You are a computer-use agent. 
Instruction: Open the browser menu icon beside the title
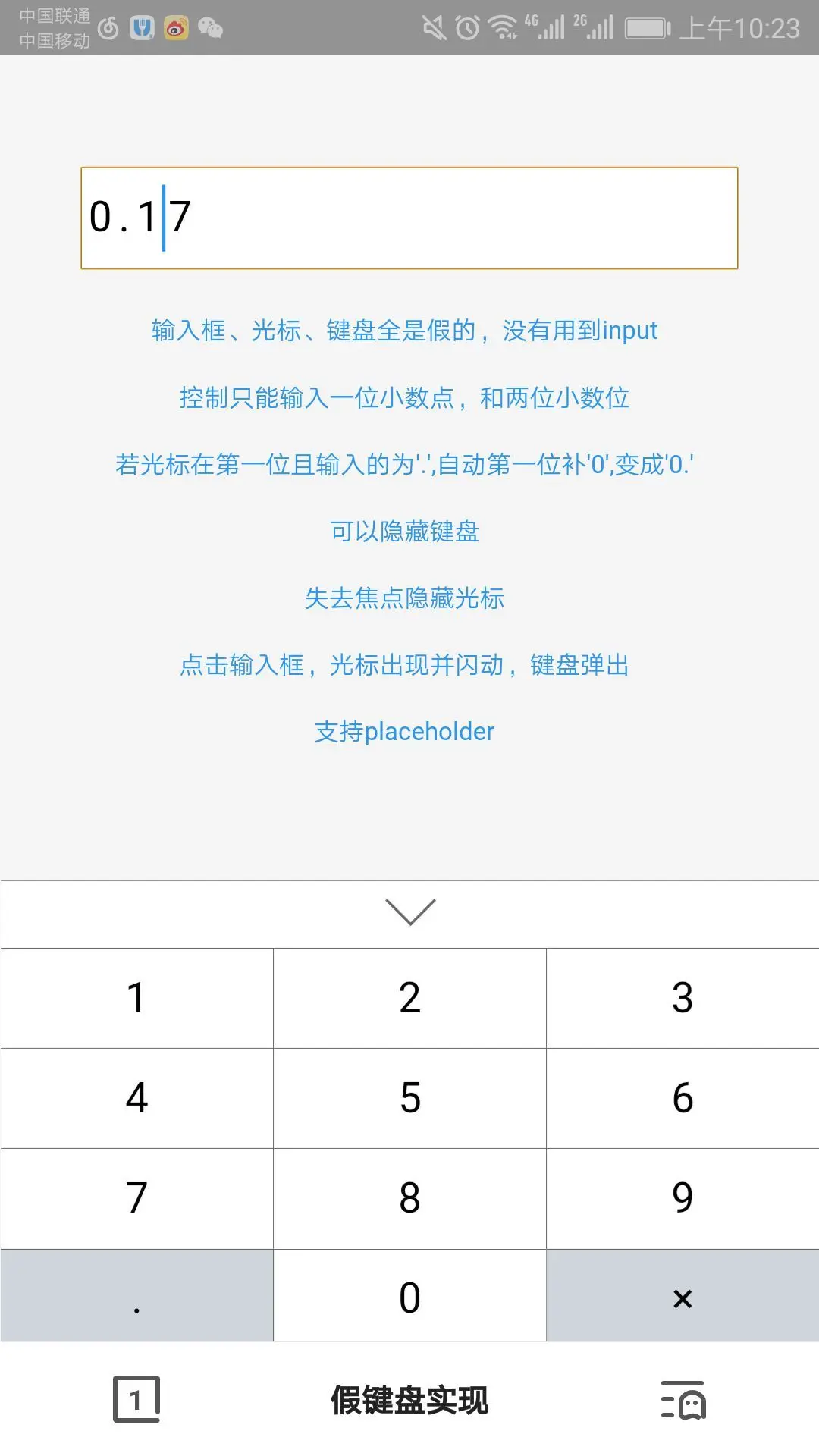point(683,1400)
